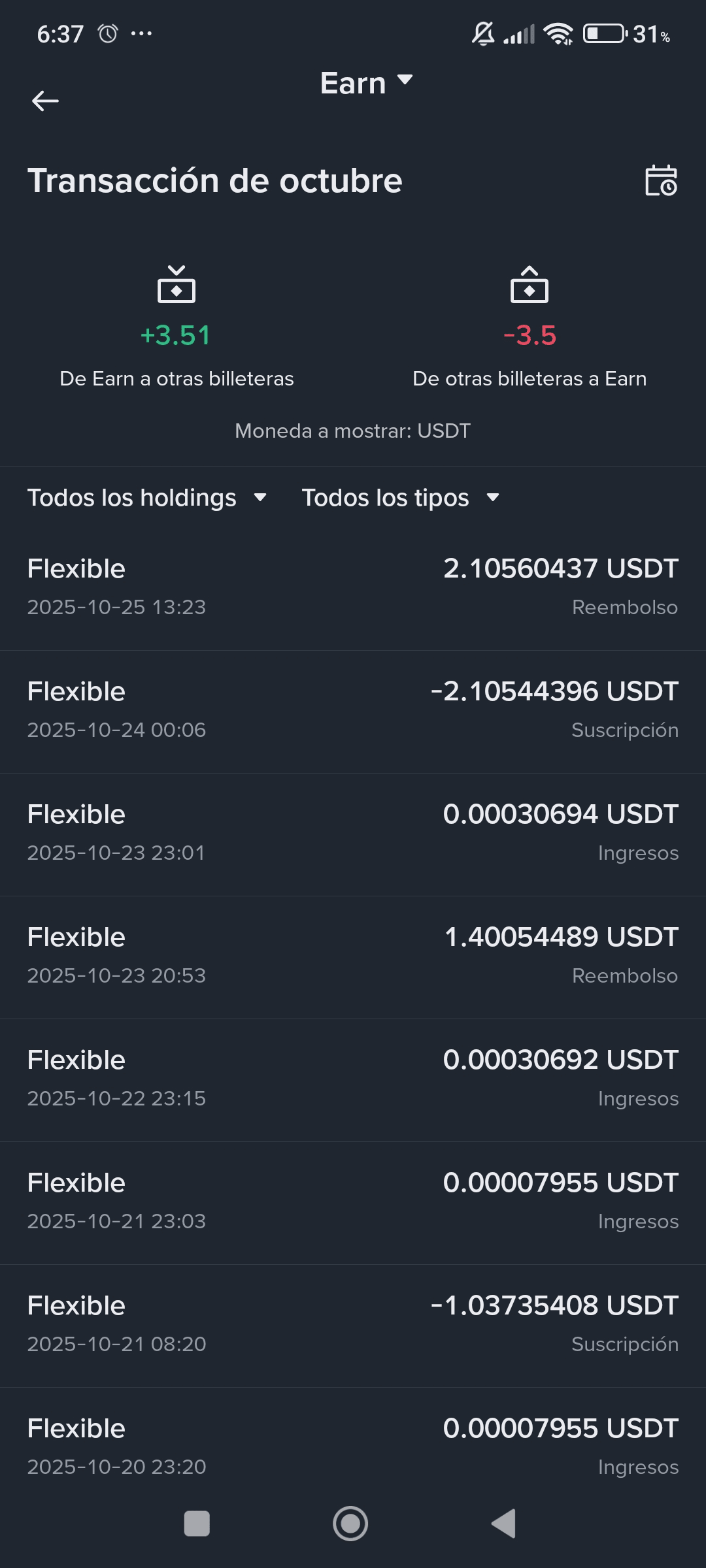The image size is (706, 1568).
Task: View the 0.00030694 USDT Ingresos entry
Action: point(353,832)
